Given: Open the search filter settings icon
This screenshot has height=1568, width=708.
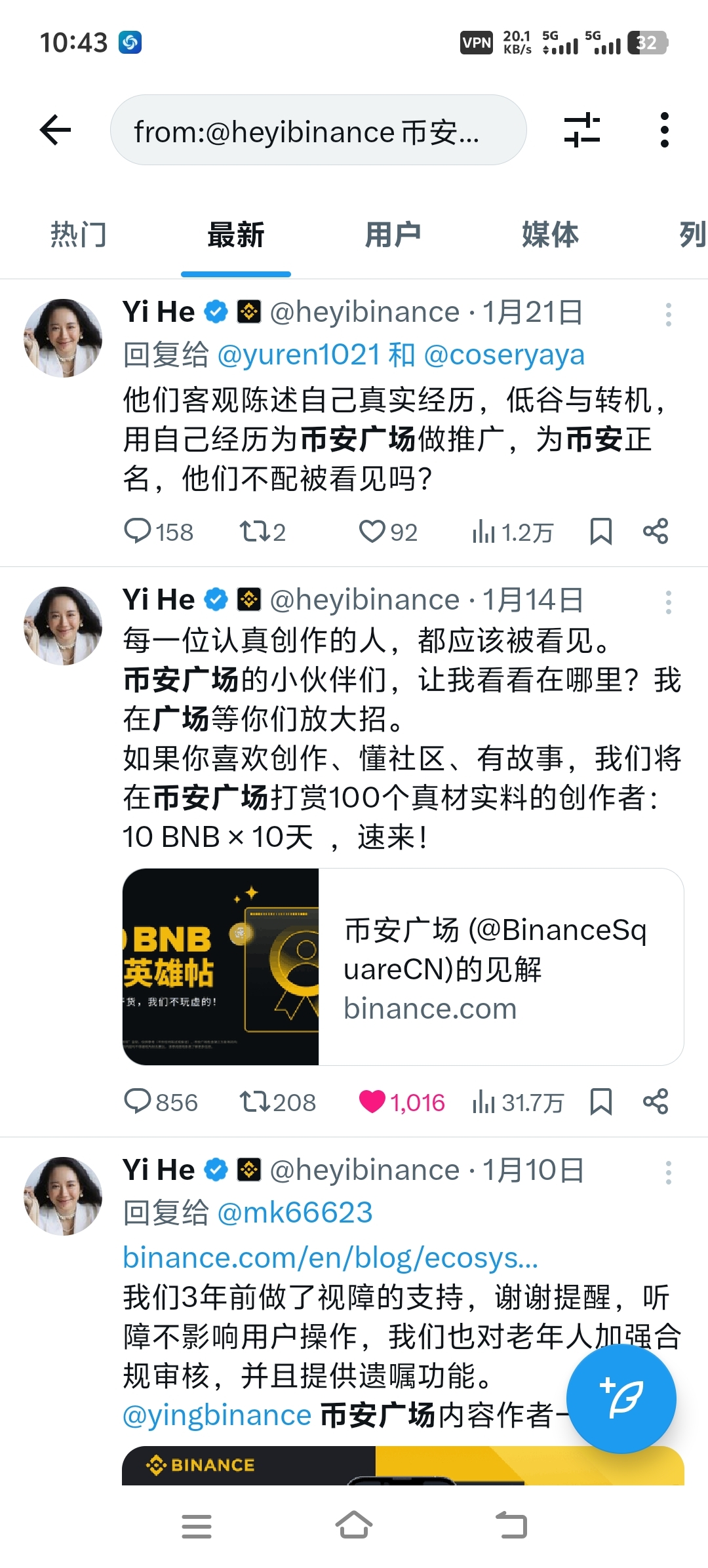Looking at the screenshot, I should (x=581, y=130).
